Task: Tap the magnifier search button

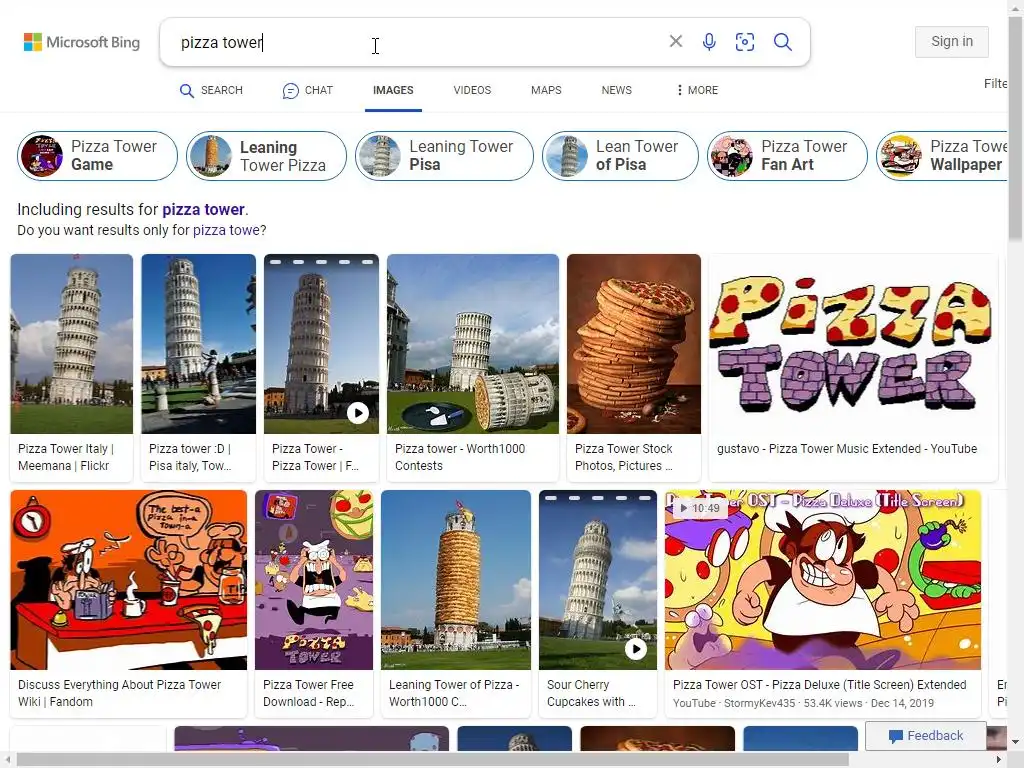Action: tap(783, 42)
